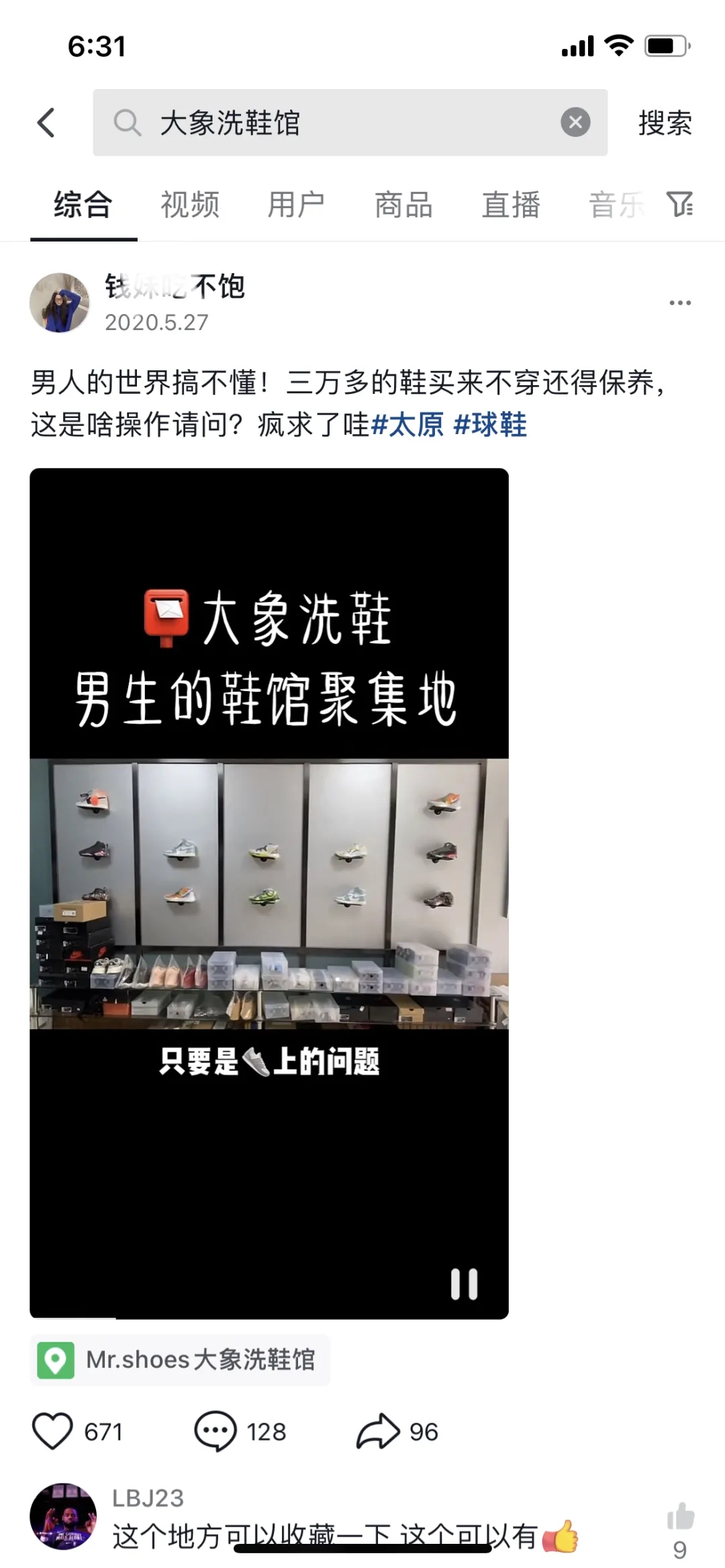Clear the search text
The height and width of the screenshot is (1568, 725).
(575, 123)
